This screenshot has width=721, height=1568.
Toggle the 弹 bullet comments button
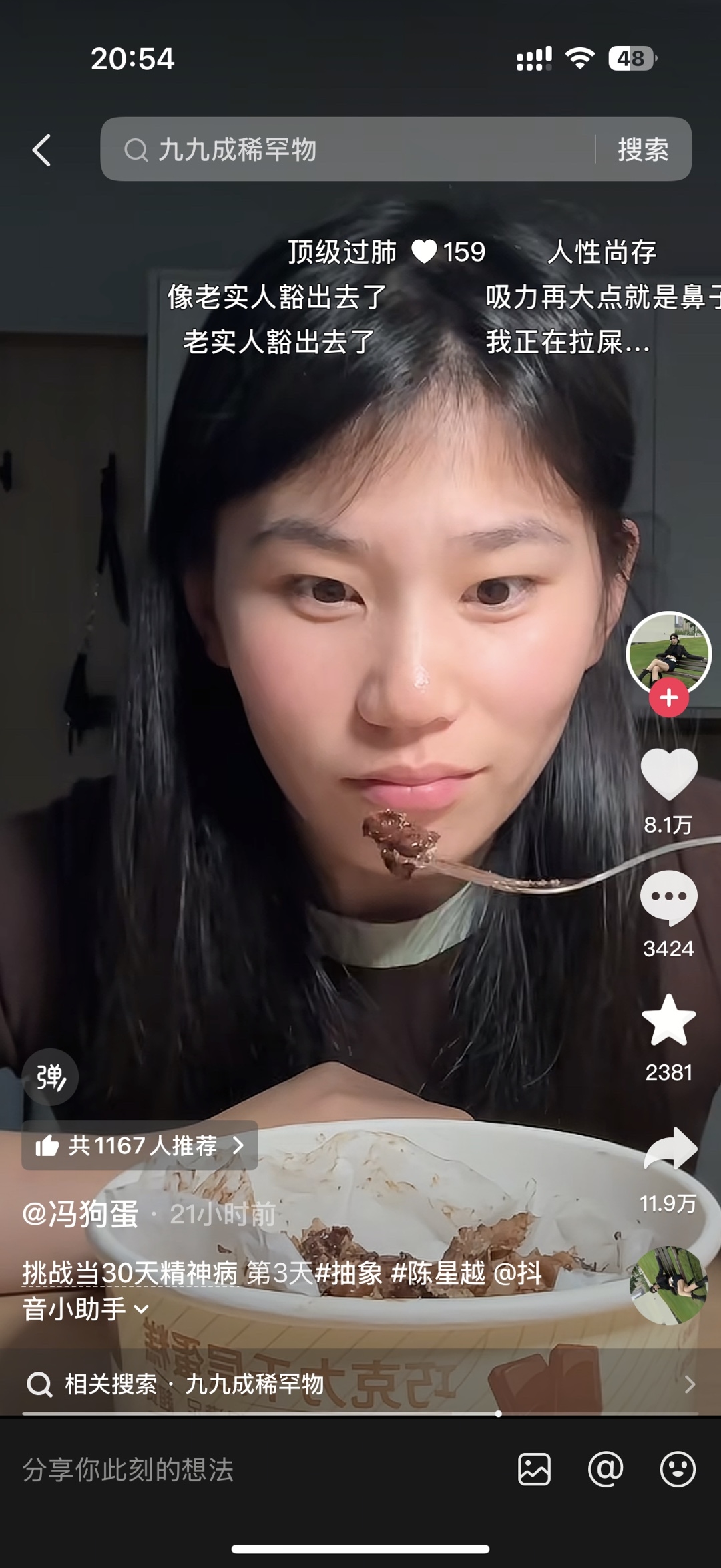pyautogui.click(x=51, y=1077)
